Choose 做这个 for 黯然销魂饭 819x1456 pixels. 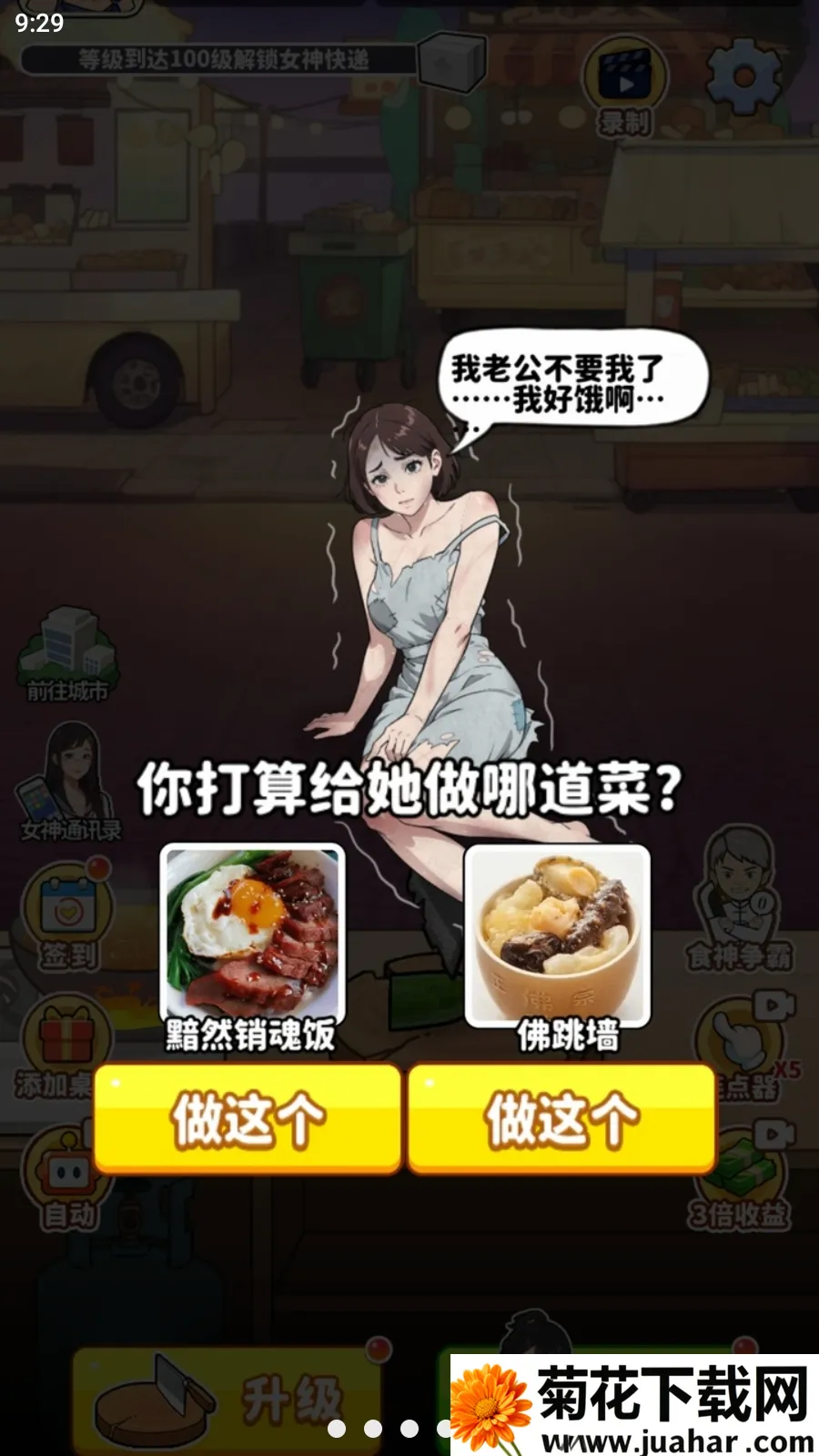pyautogui.click(x=248, y=1119)
